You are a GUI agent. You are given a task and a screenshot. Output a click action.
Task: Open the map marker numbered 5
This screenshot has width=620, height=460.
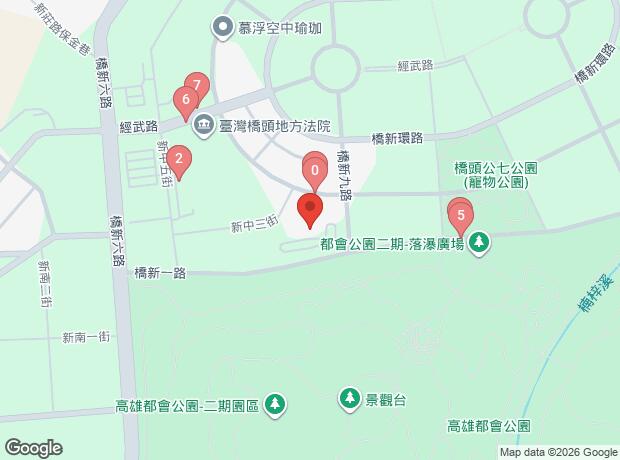click(460, 215)
